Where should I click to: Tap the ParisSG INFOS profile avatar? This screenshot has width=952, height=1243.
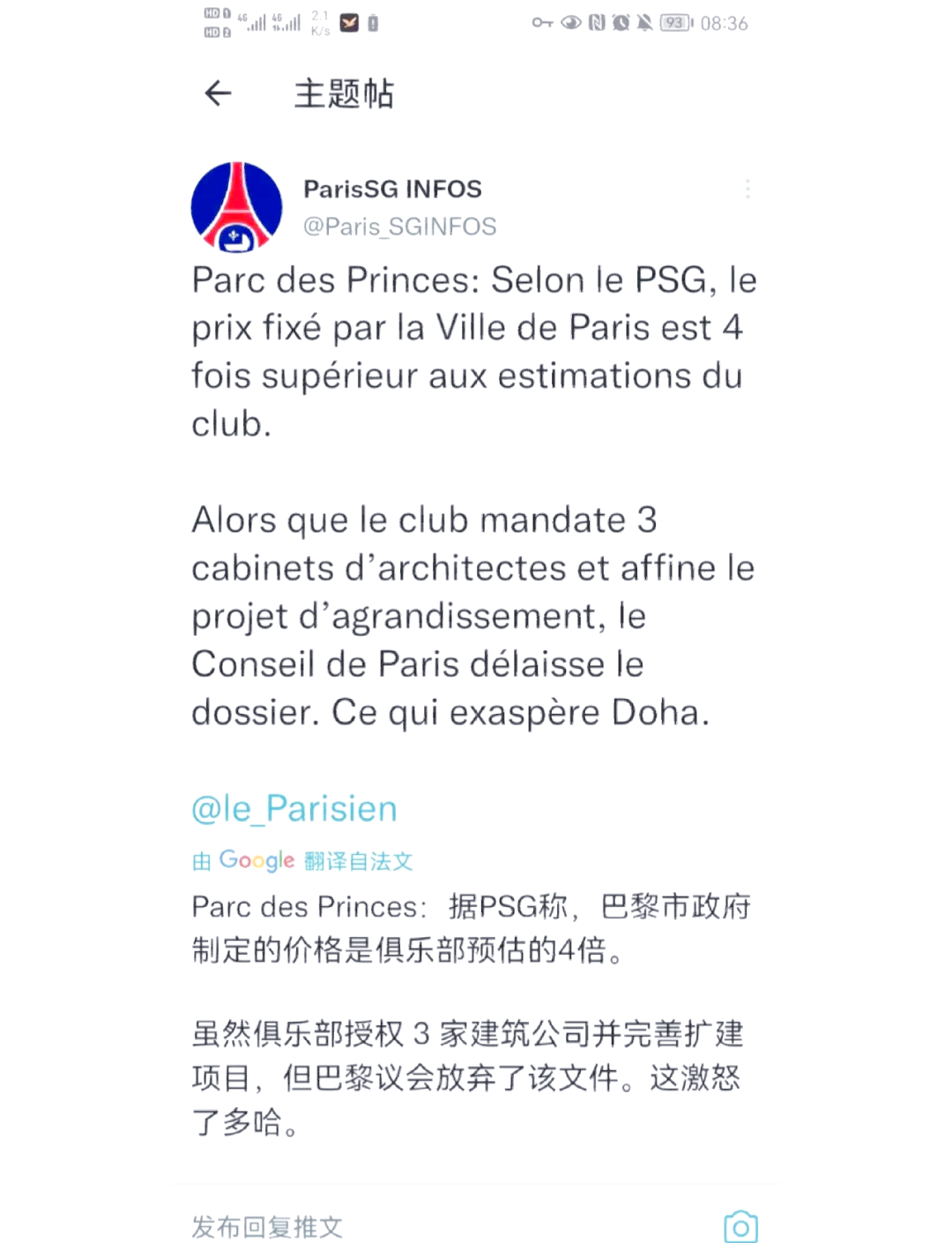(236, 207)
